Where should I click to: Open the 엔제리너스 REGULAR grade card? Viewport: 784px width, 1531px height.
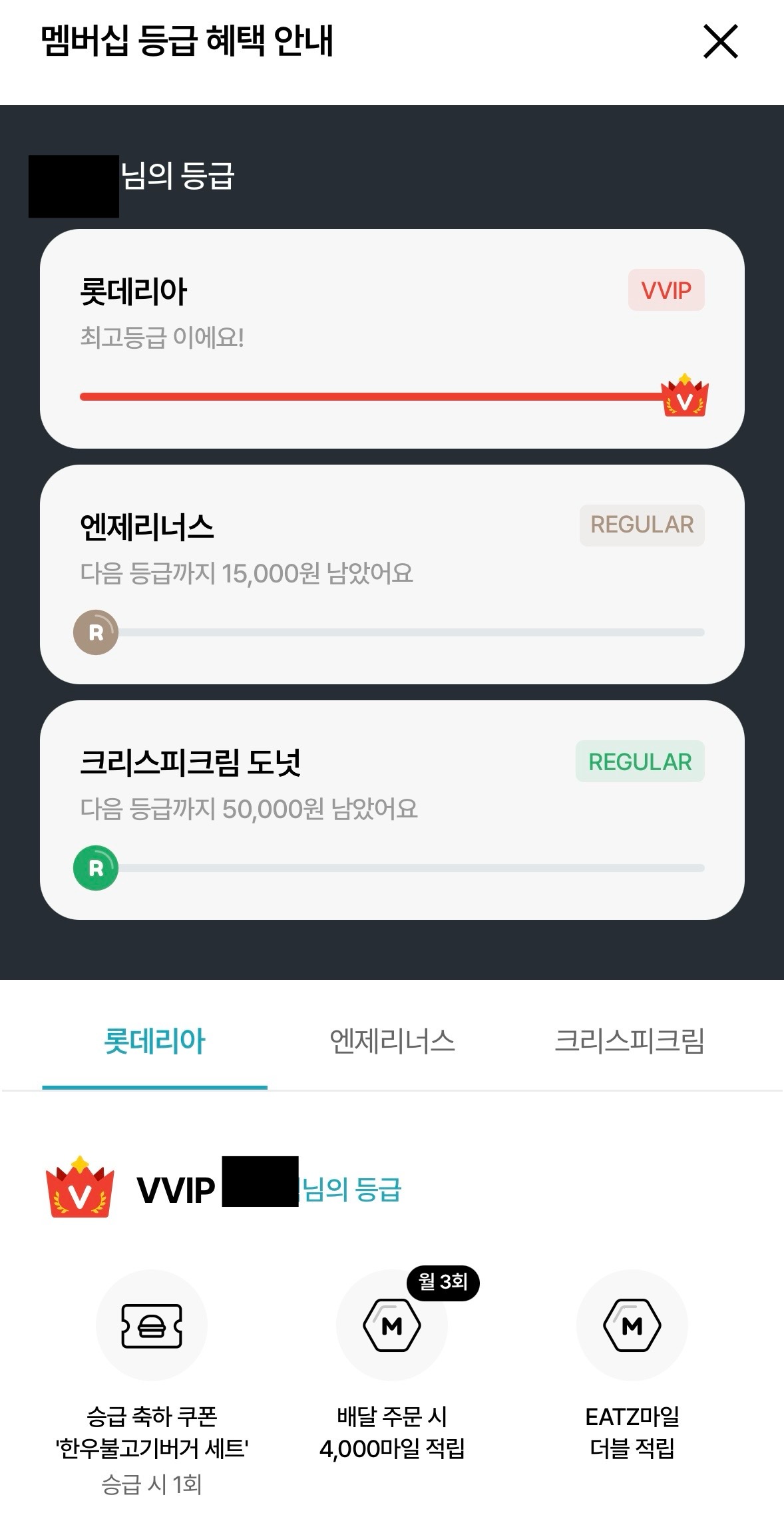click(x=392, y=574)
